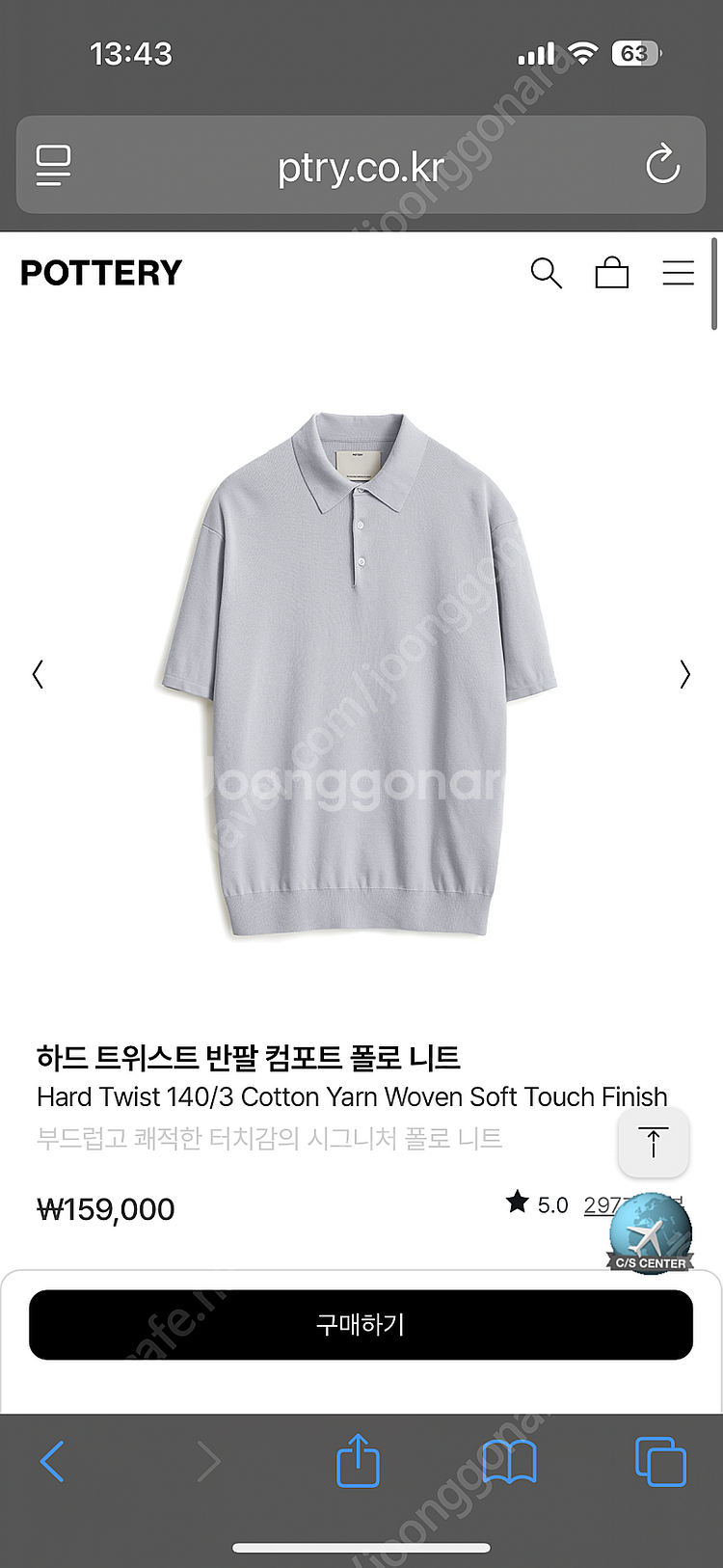Image resolution: width=723 pixels, height=1568 pixels.
Task: Open Safari bookmarks
Action: click(509, 1461)
